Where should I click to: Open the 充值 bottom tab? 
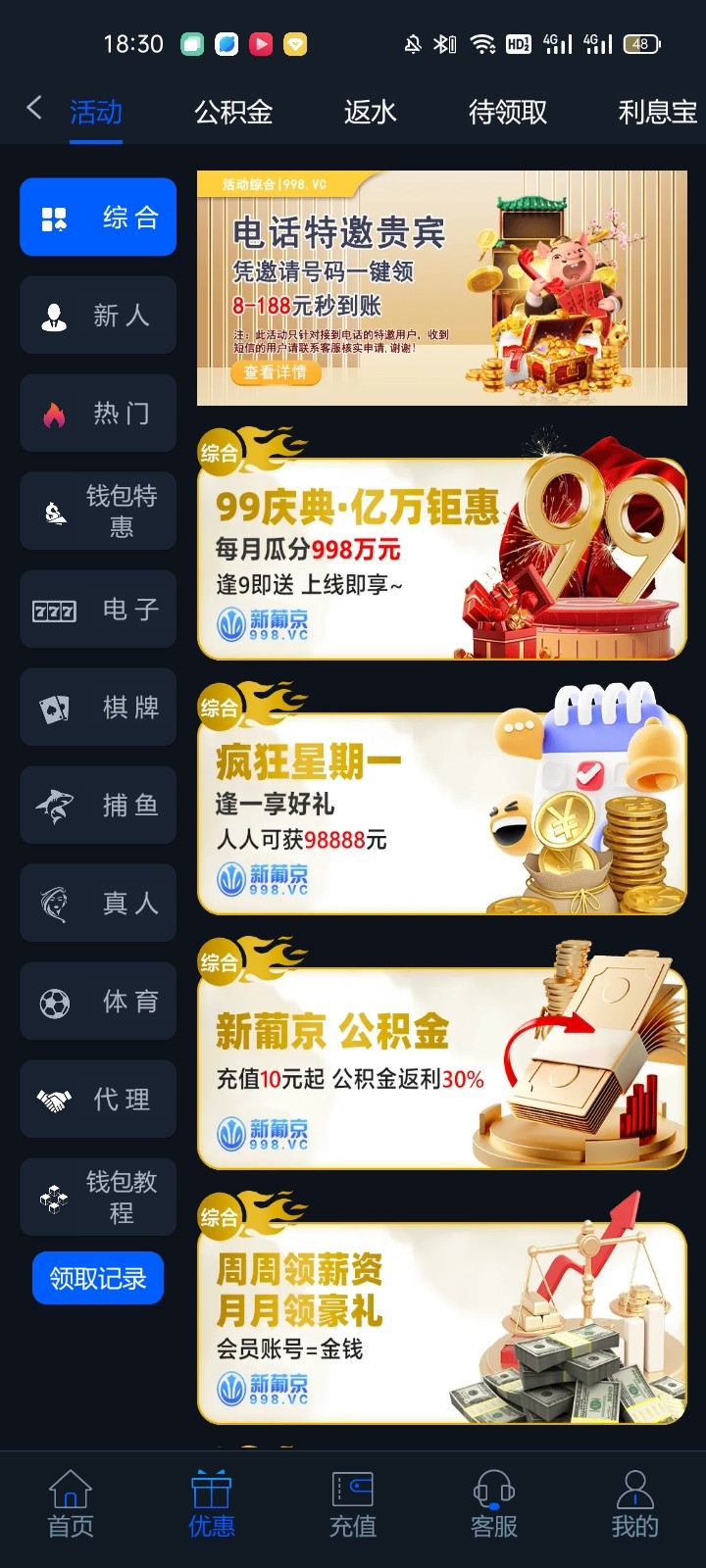[x=353, y=1503]
